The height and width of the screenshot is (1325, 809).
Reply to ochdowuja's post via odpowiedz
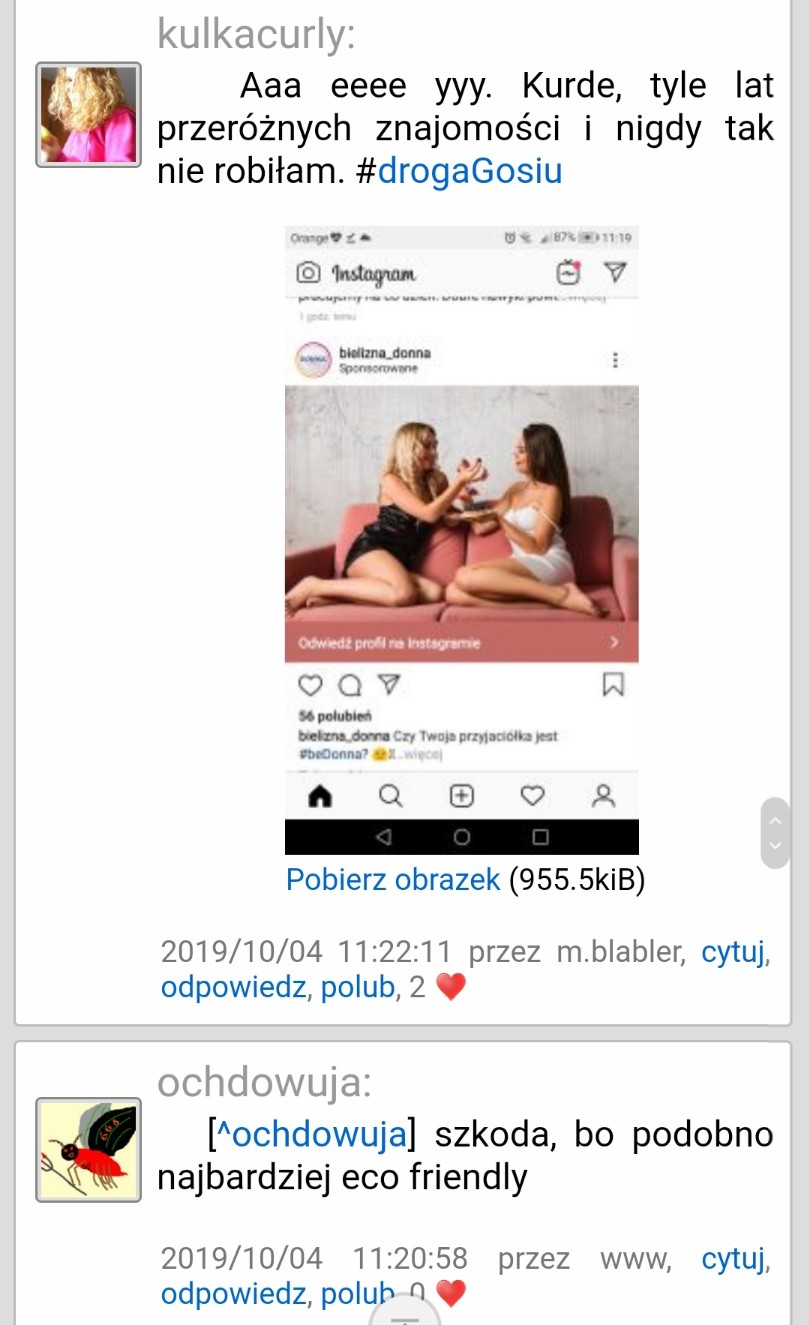pyautogui.click(x=233, y=1294)
